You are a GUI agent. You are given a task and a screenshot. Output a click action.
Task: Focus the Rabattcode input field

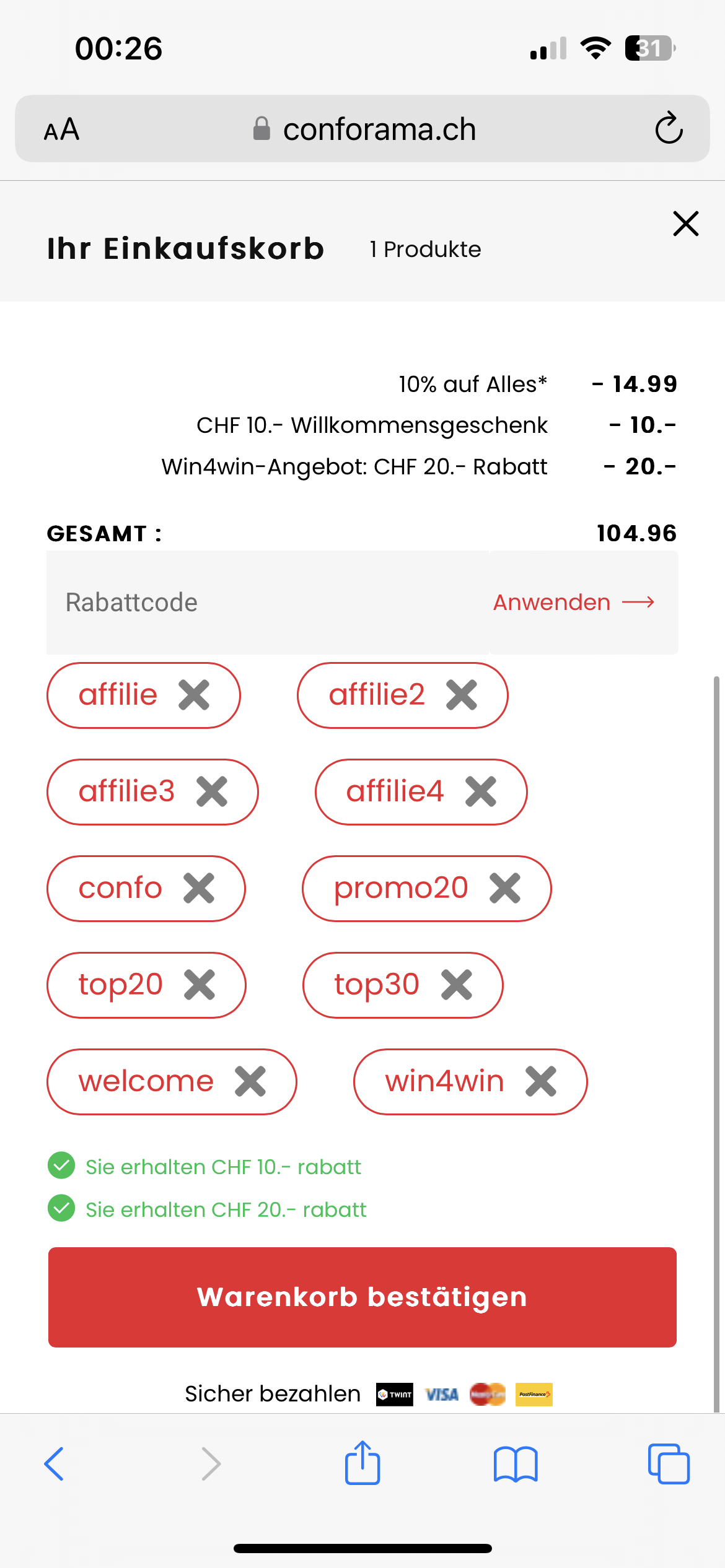266,603
